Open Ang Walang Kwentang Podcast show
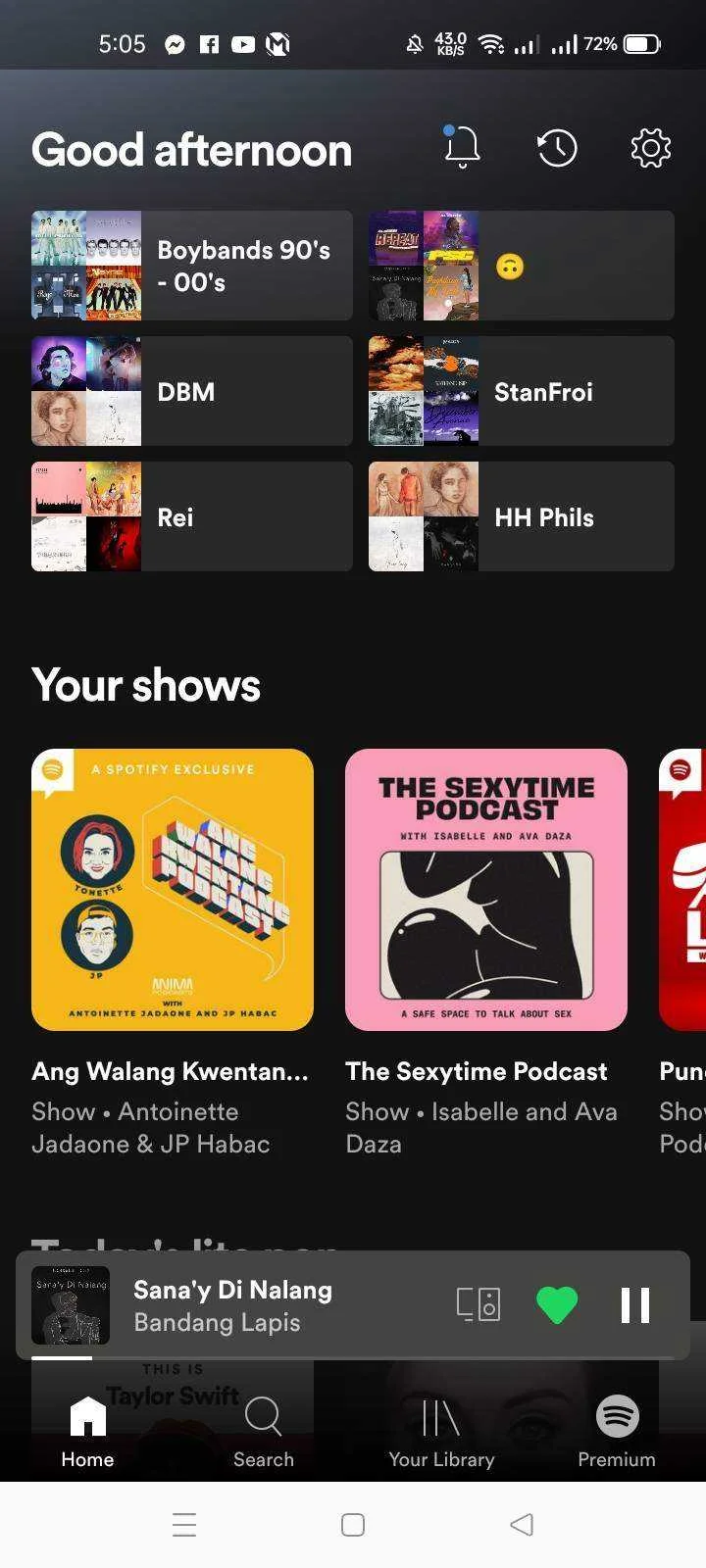Screen dimensions: 706x1568 [x=173, y=890]
